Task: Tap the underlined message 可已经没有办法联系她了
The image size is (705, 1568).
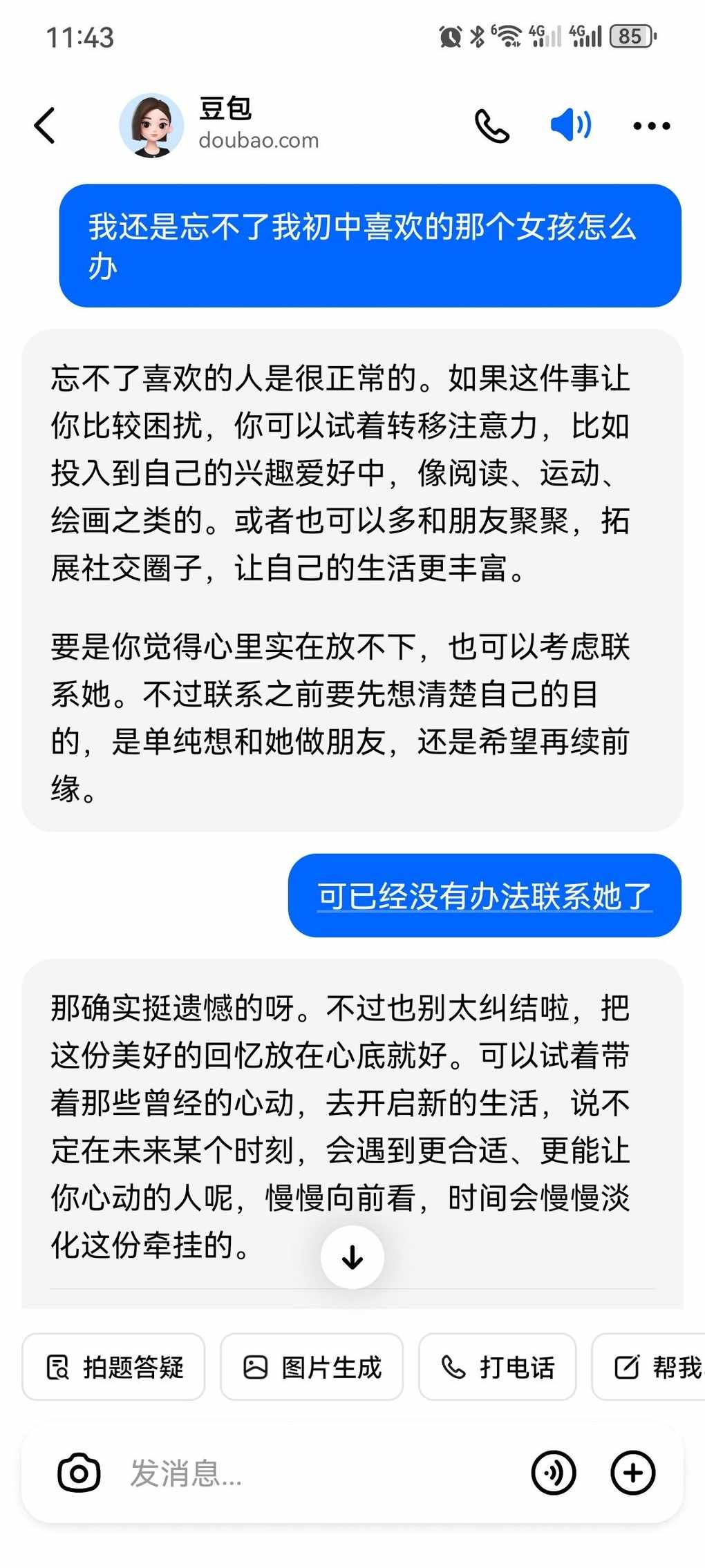Action: (x=485, y=896)
